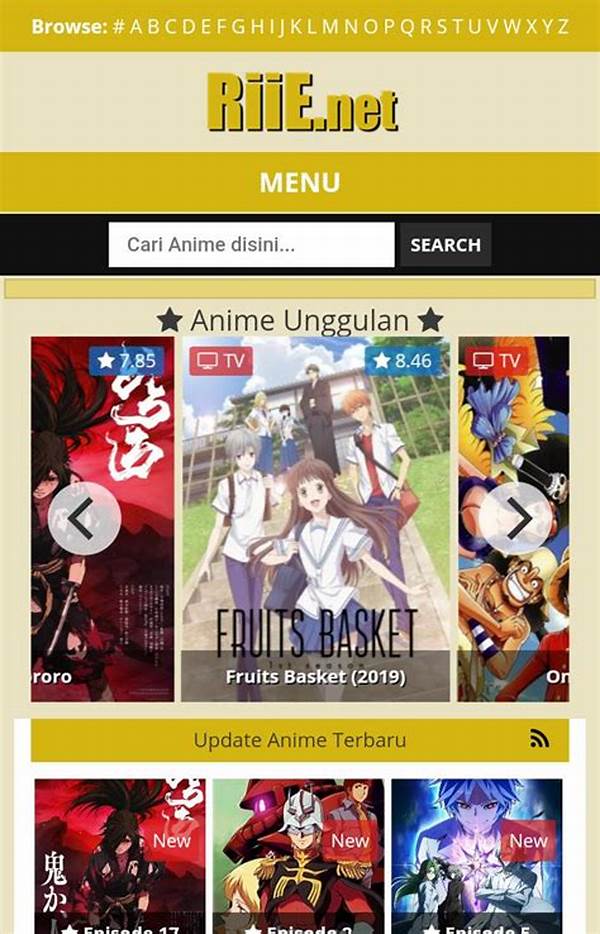Open the MENU bar

click(300, 183)
